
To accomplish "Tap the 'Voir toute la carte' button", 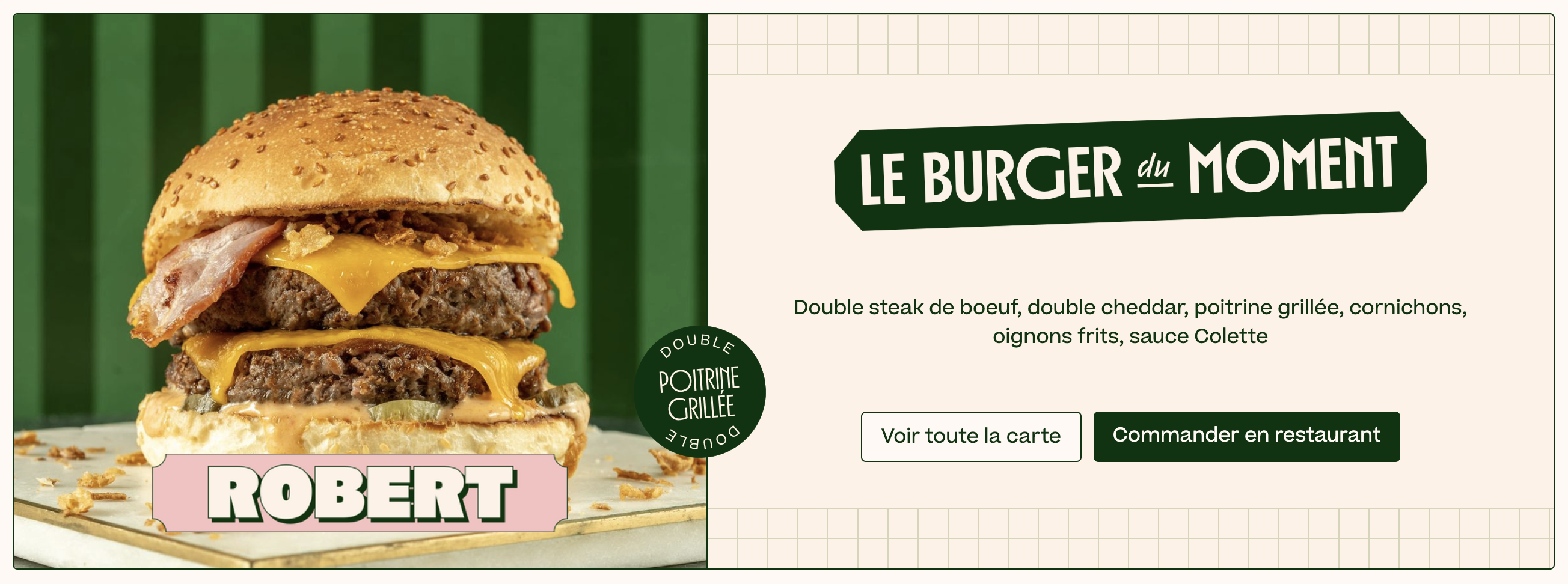I will (971, 436).
